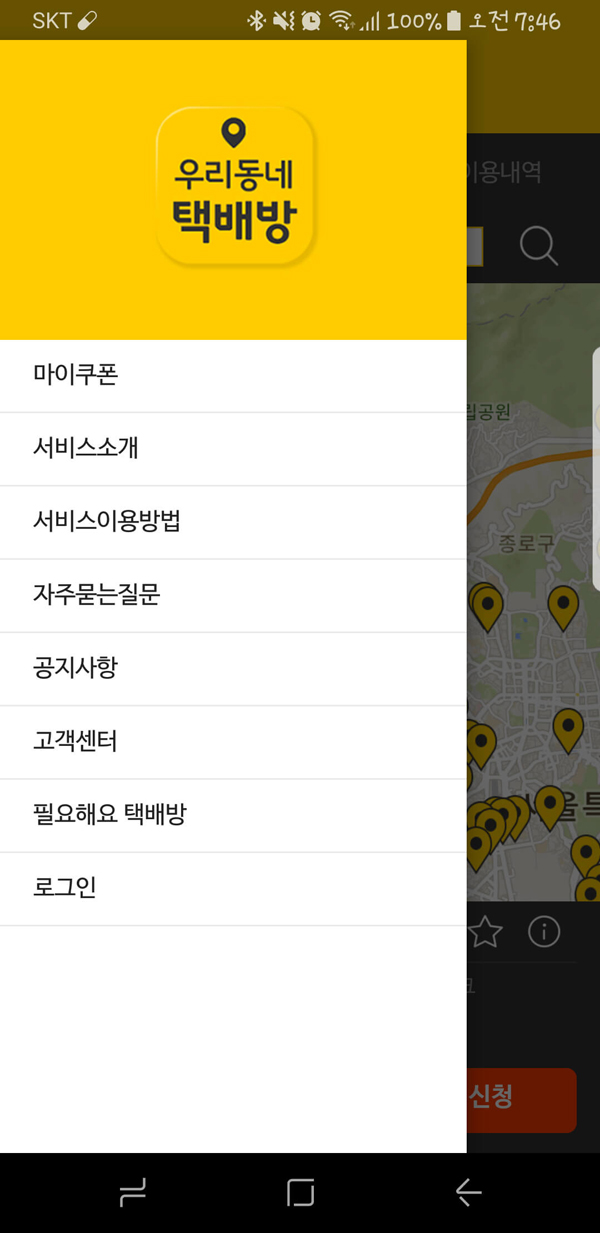Viewport: 600px width, 1233px height.
Task: Tap the star favorites icon
Action: pos(485,932)
